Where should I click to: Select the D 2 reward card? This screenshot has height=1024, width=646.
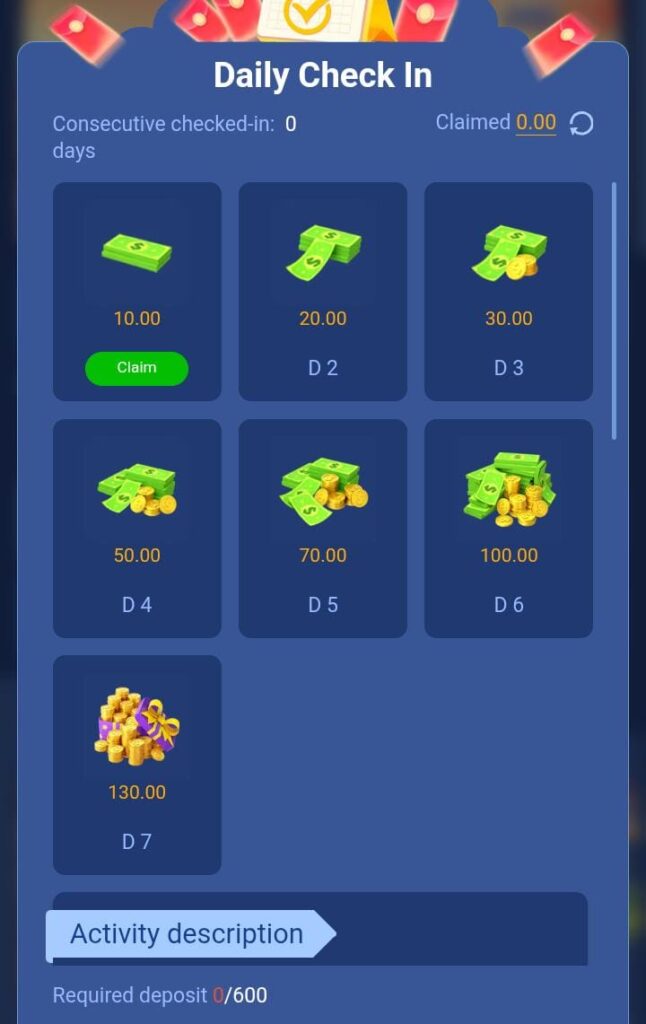click(x=322, y=292)
